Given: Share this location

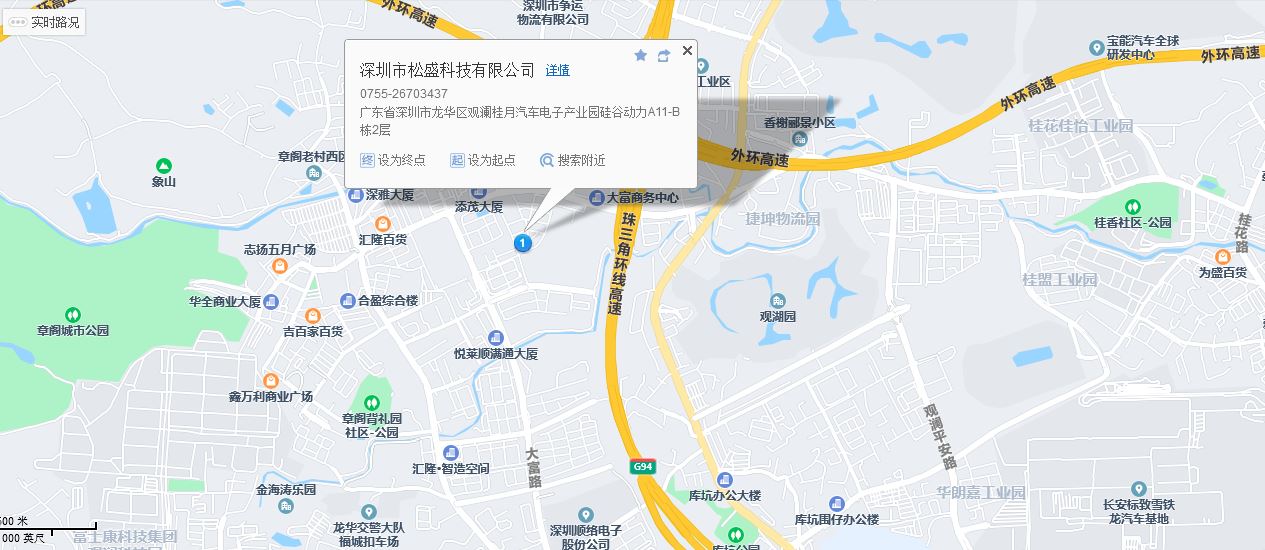Looking at the screenshot, I should tap(663, 56).
